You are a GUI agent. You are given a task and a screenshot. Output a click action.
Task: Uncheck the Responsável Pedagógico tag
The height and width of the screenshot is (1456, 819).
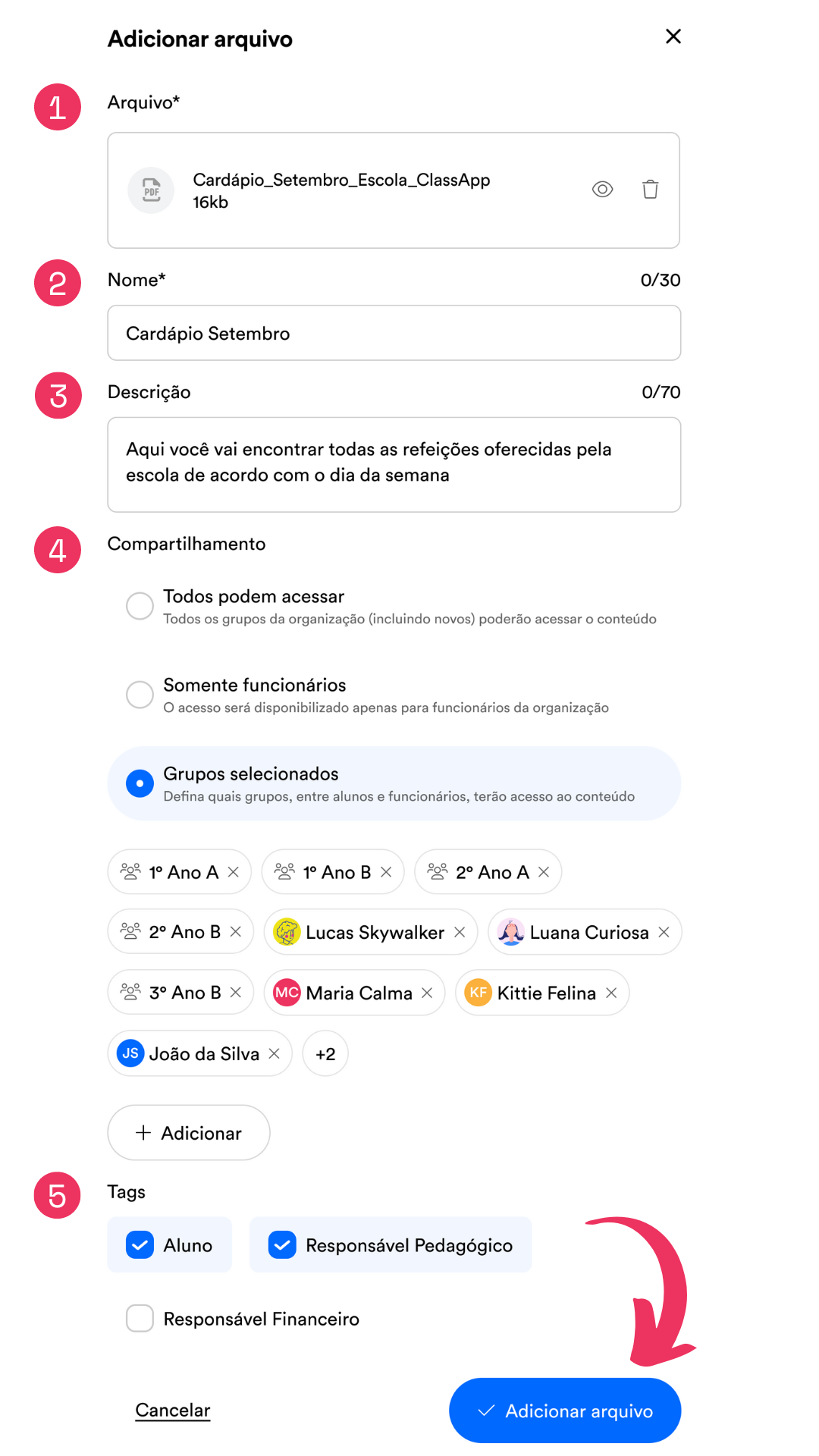pos(282,1245)
